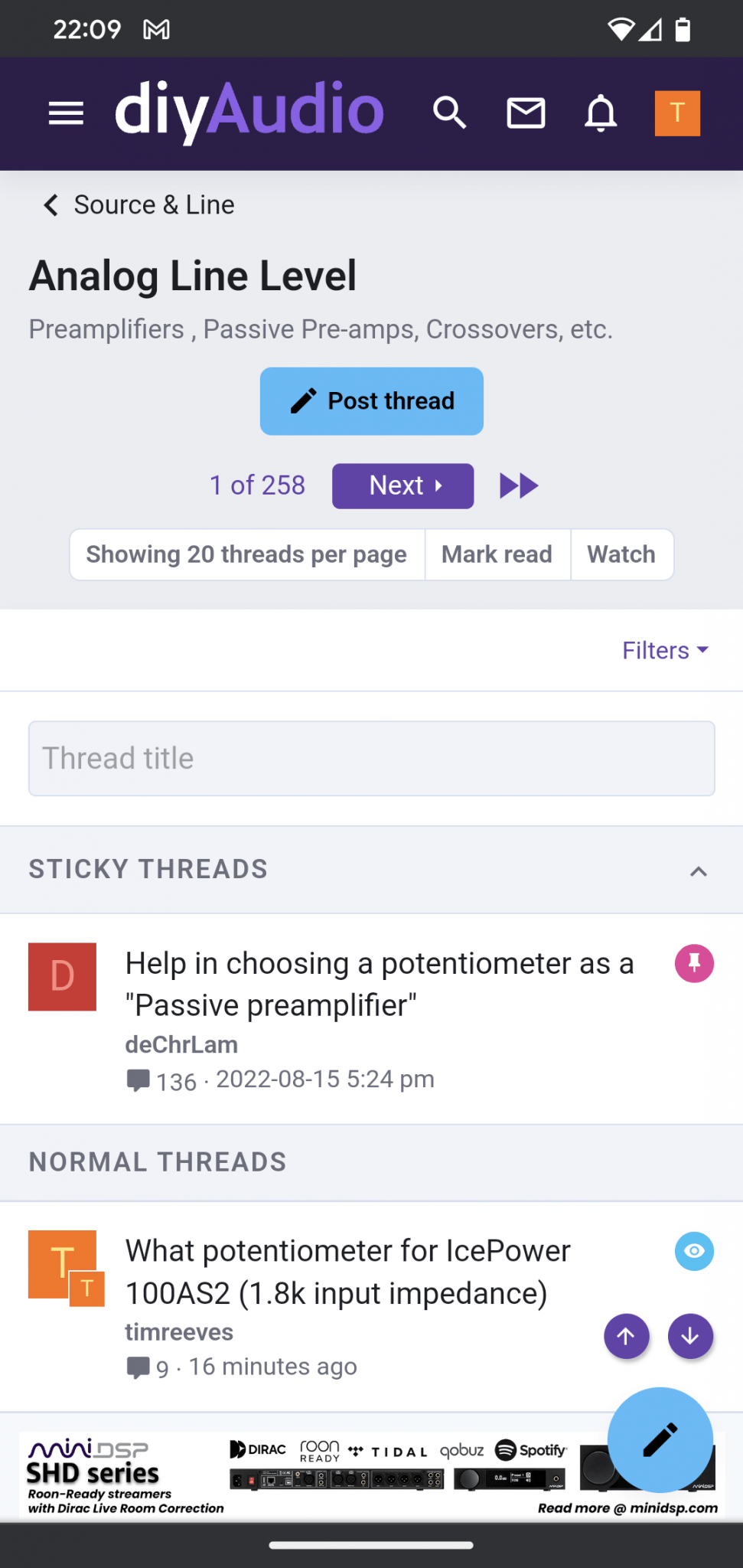Open the notifications bell
The height and width of the screenshot is (1568, 743).
[x=601, y=113]
